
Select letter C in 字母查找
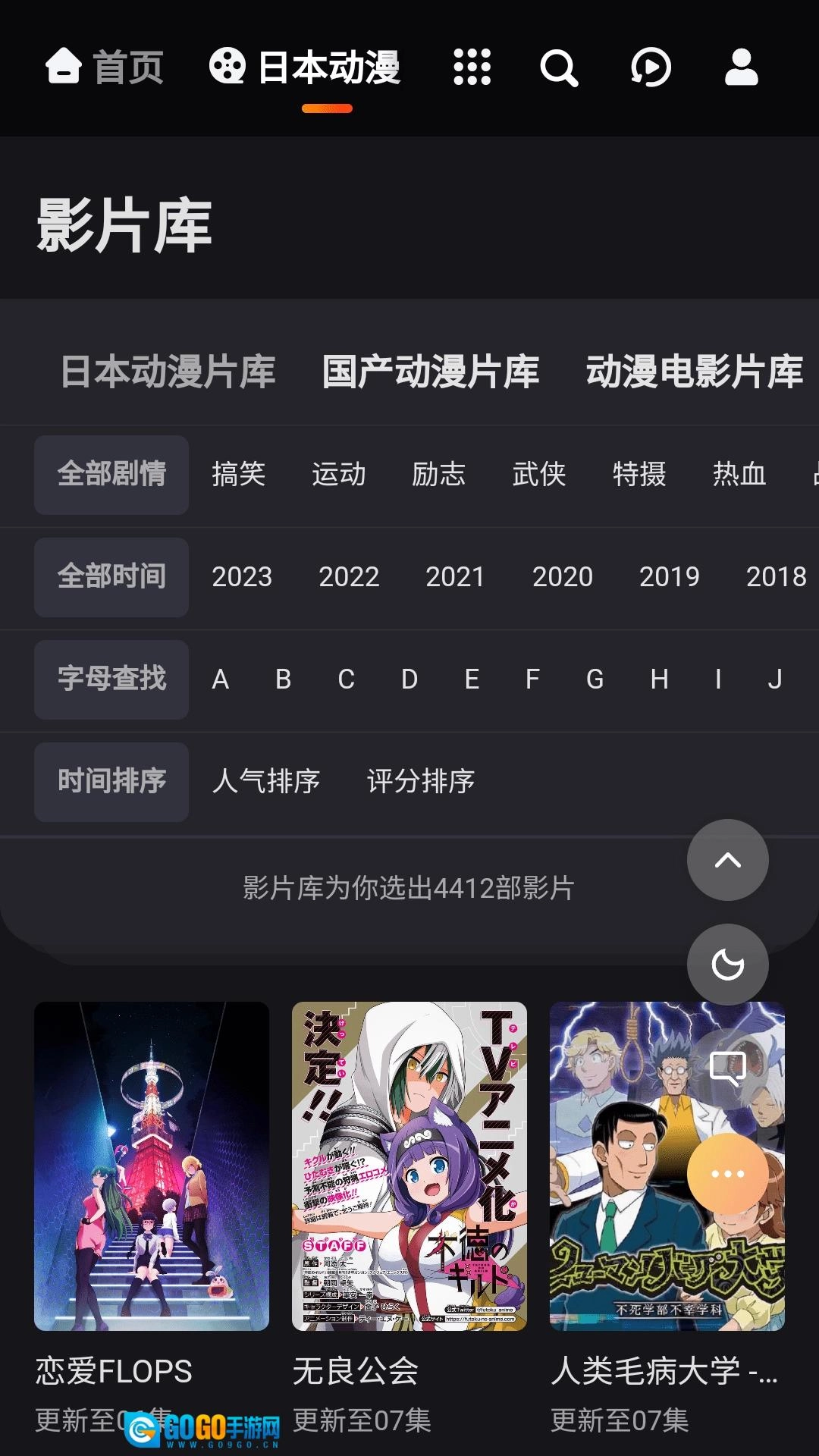coord(347,679)
